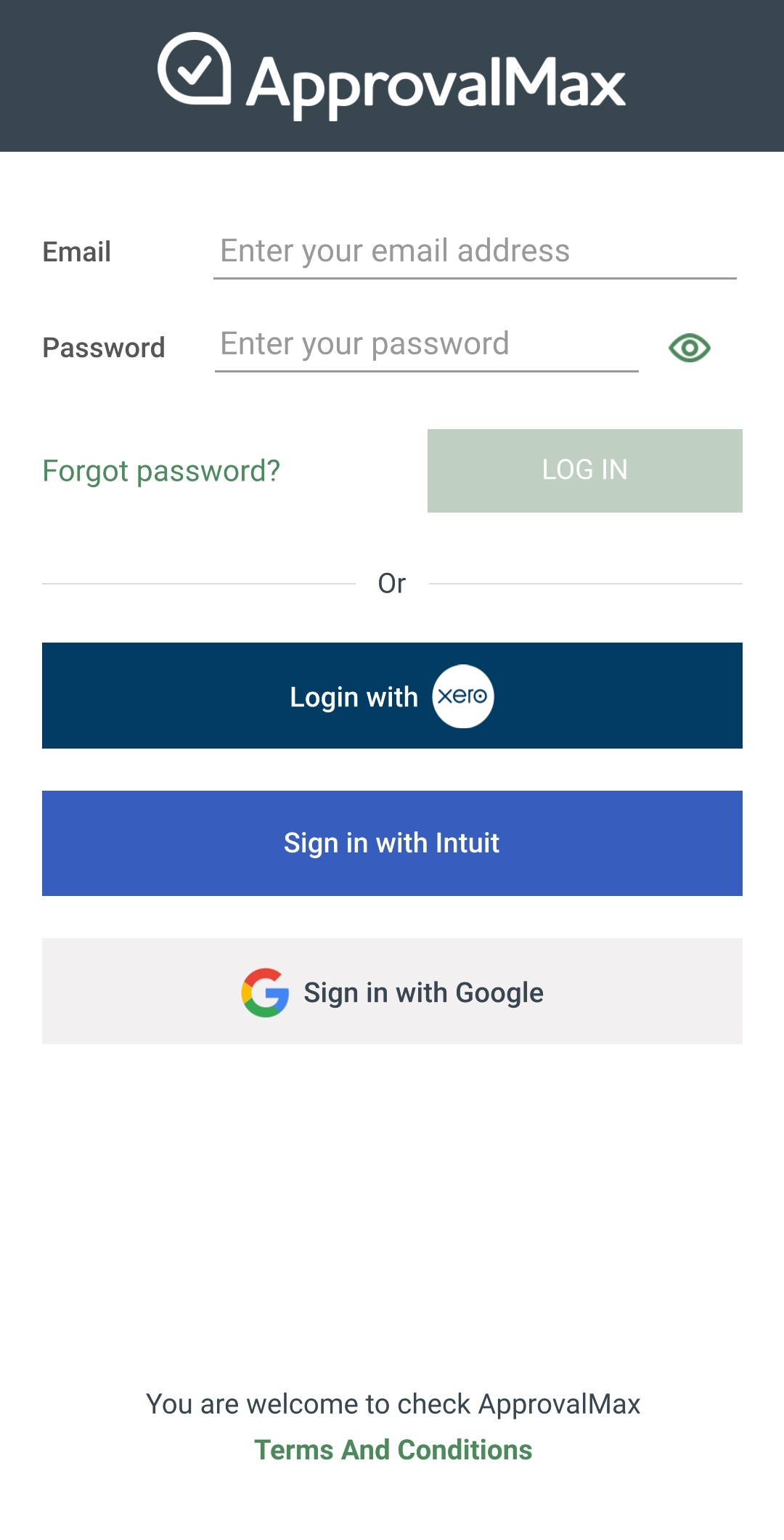This screenshot has width=784, height=1540.
Task: Log in with Xero
Action: pyautogui.click(x=392, y=696)
